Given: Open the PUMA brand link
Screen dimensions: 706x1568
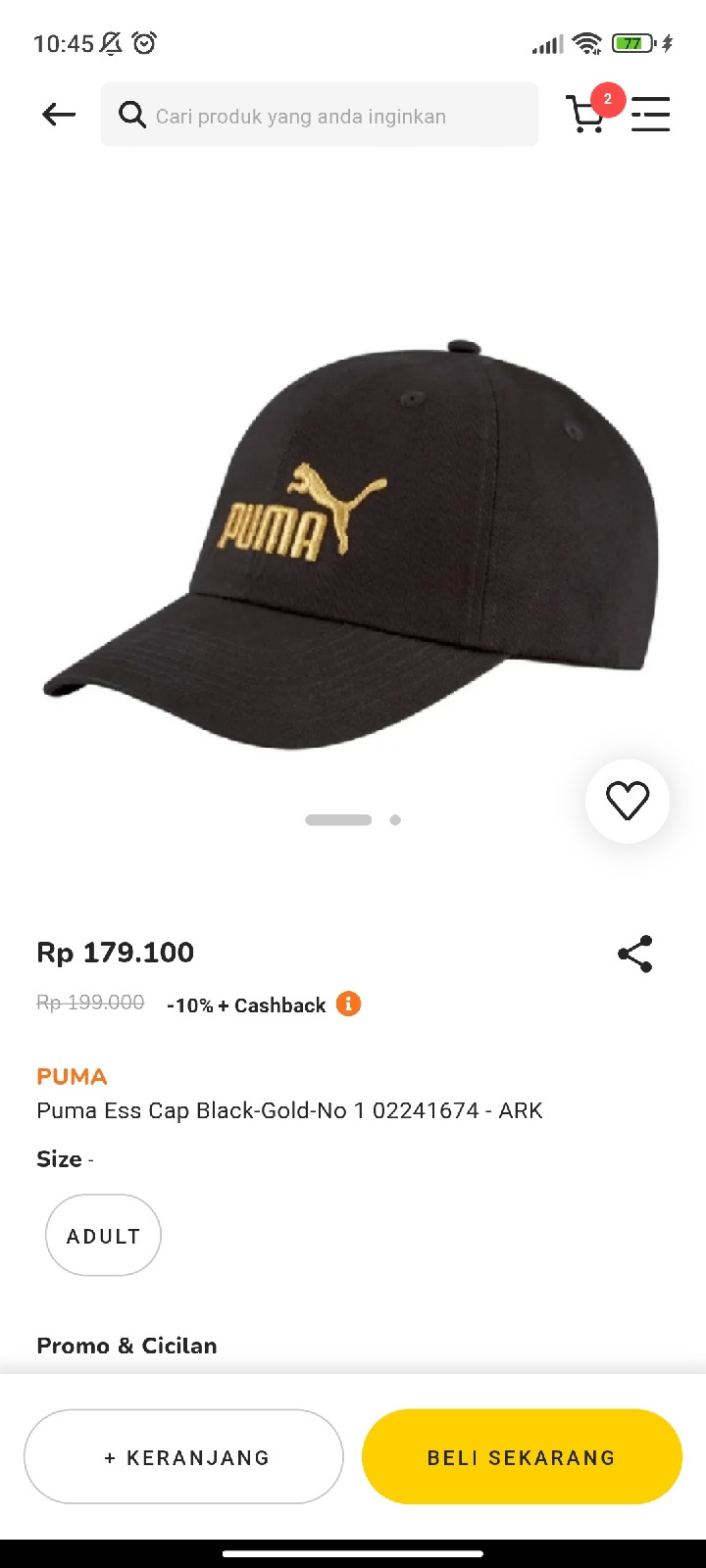Looking at the screenshot, I should tap(72, 1076).
